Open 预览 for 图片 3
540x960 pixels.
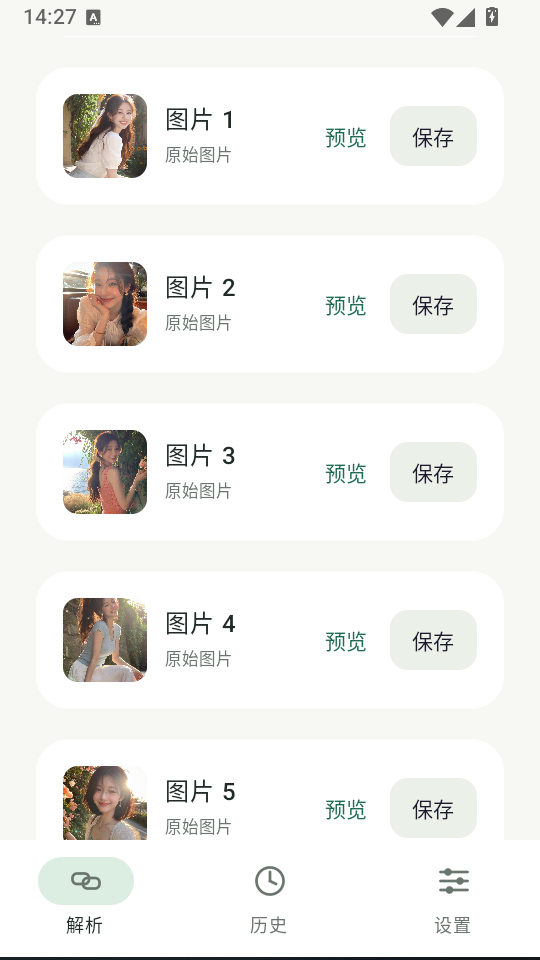pos(345,473)
